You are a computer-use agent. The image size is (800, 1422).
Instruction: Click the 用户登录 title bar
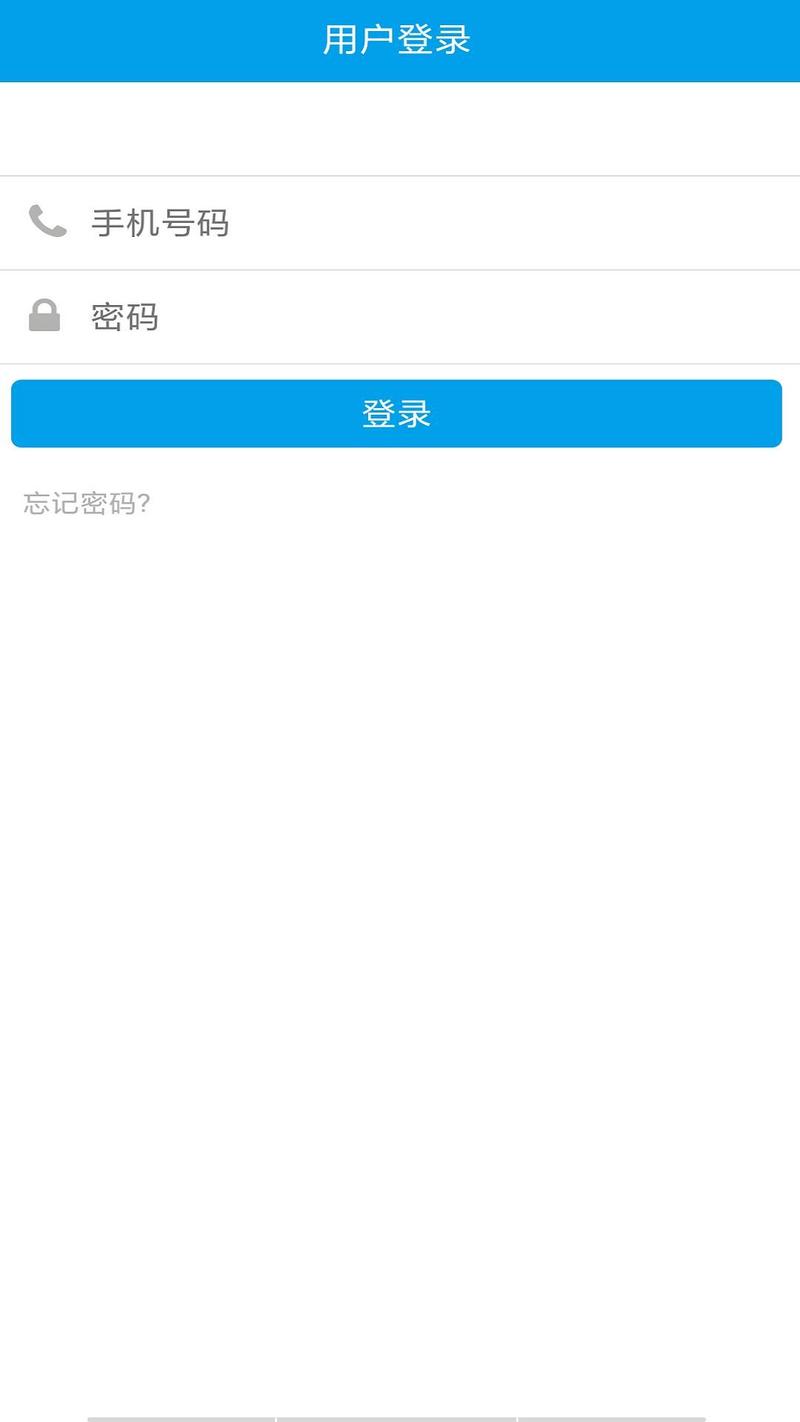pyautogui.click(x=400, y=40)
